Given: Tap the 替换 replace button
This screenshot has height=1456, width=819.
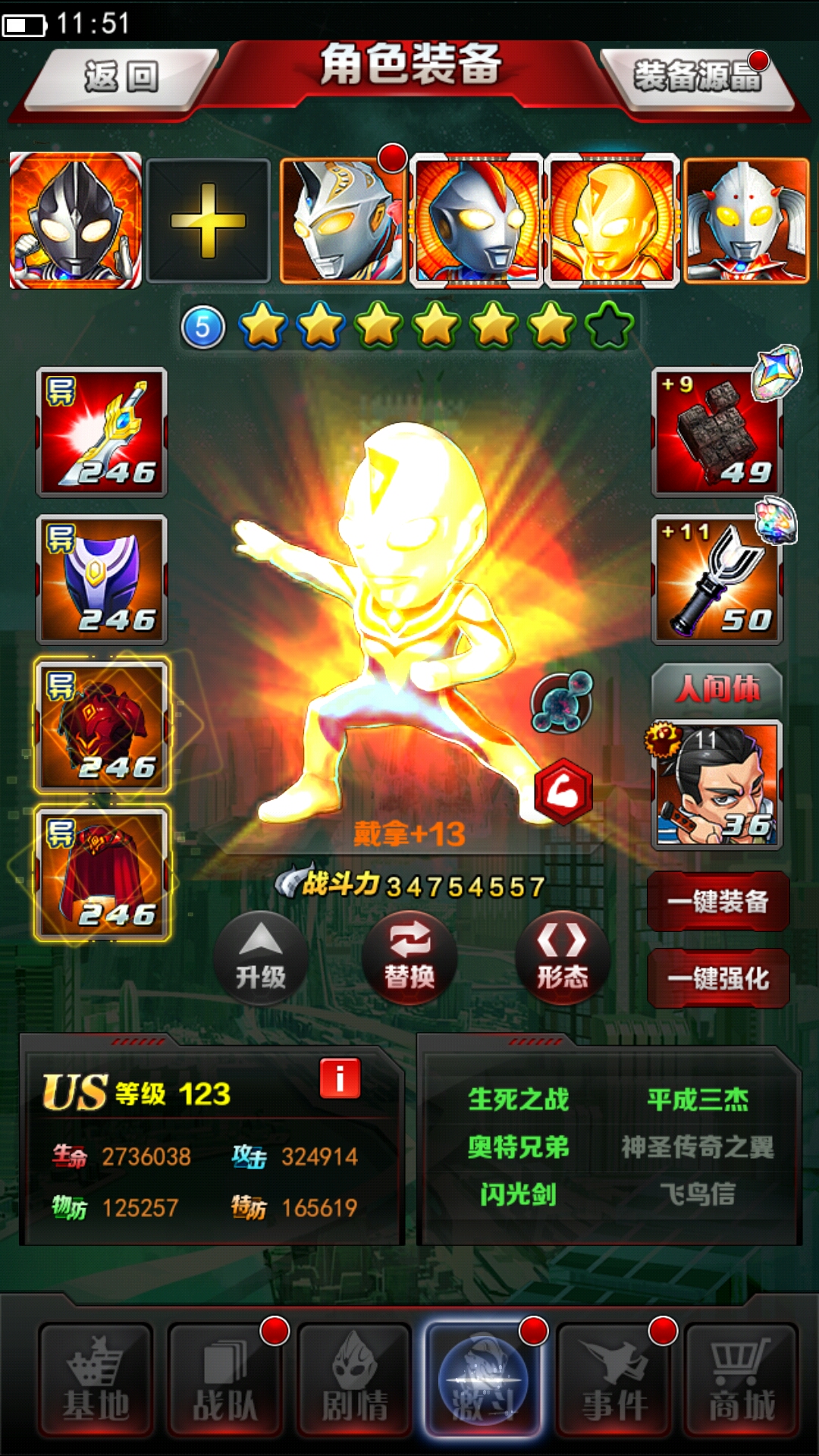Looking at the screenshot, I should (409, 959).
